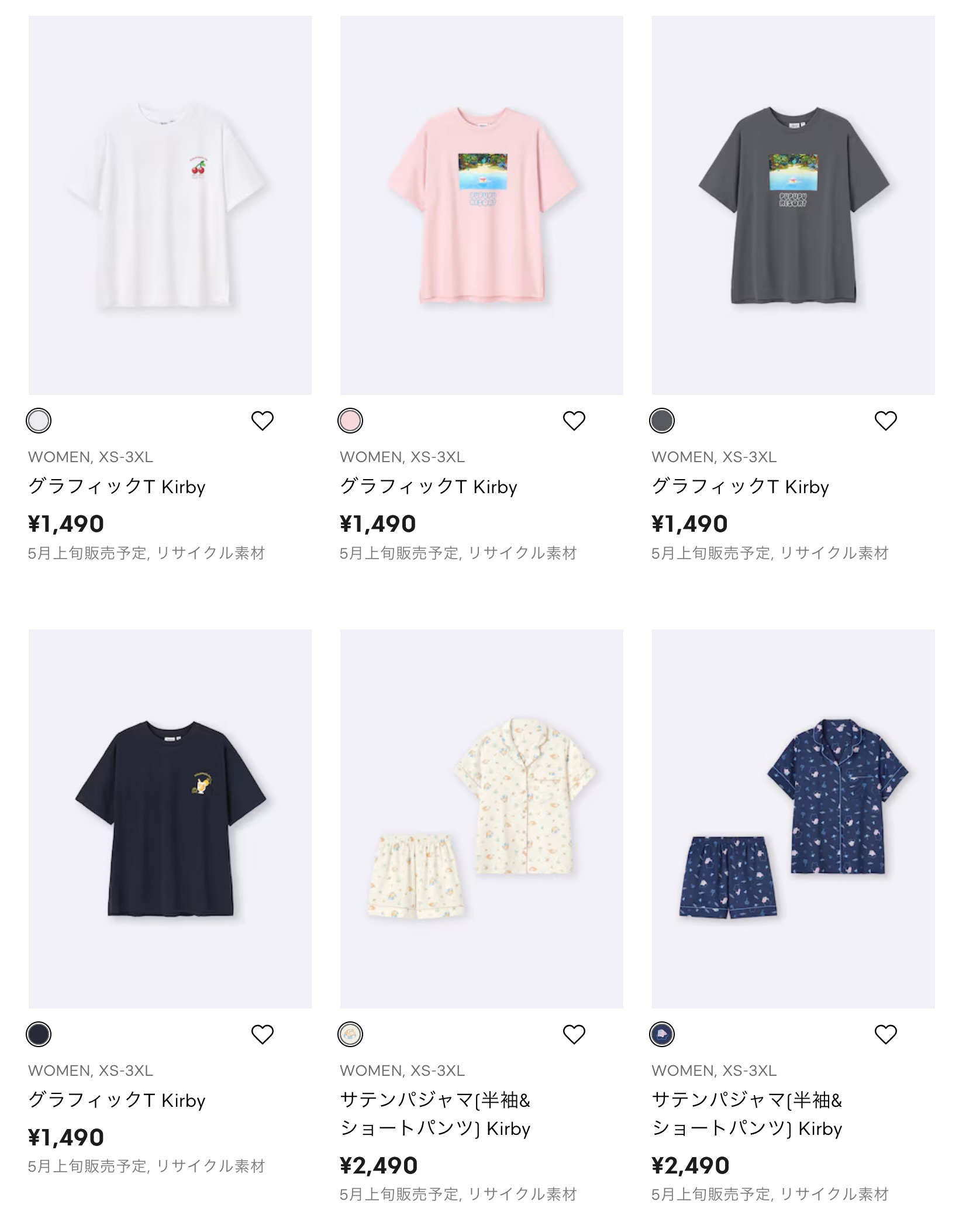This screenshot has height=1232, width=966.
Task: Favorite the white cherry Kirby tee
Action: tap(263, 421)
